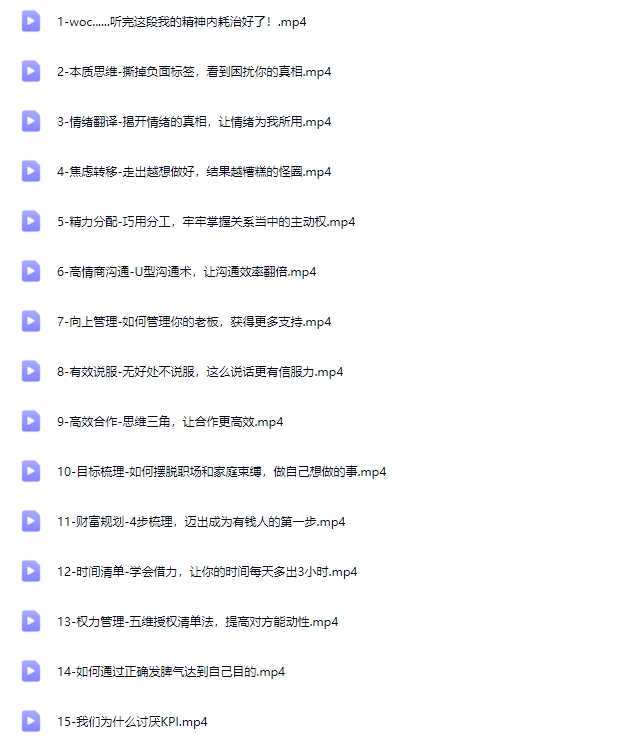619x748 pixels.
Task: Open 11-财富规划 4步梳理 file
Action: [200, 521]
